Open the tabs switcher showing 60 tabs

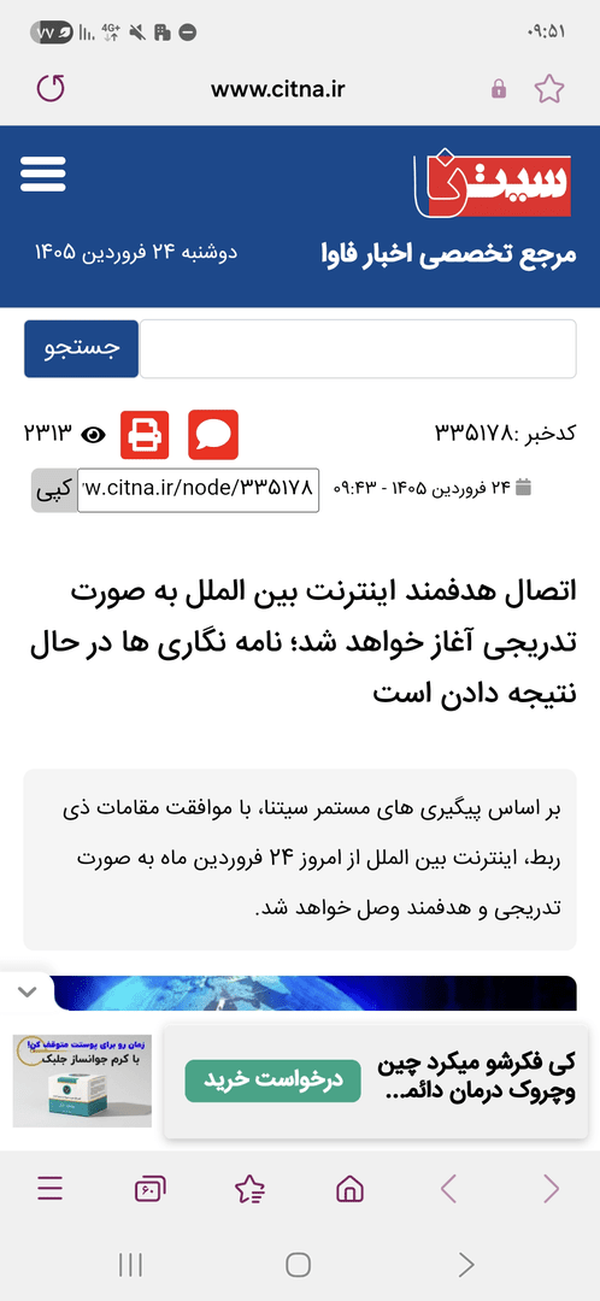(150, 1188)
